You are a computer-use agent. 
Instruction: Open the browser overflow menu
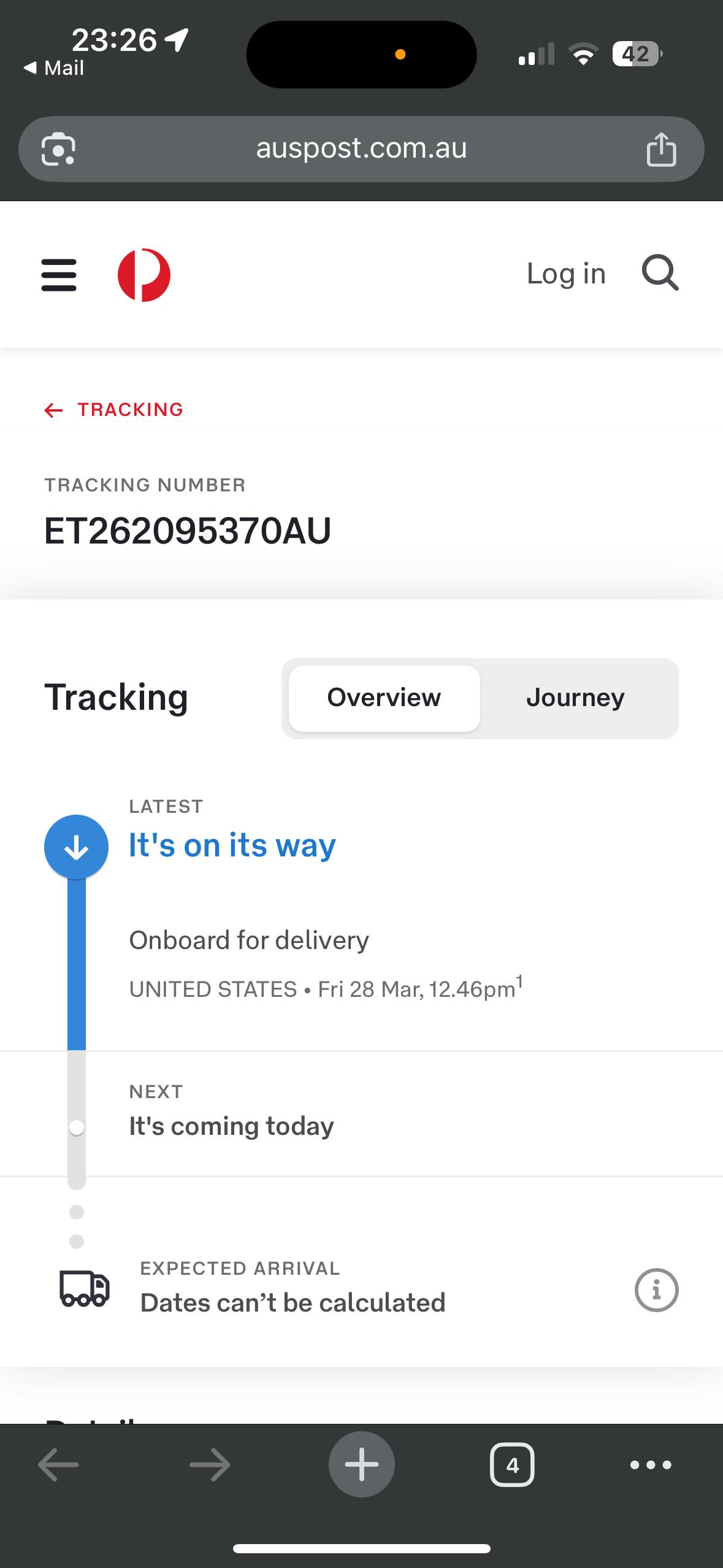coord(651,1465)
